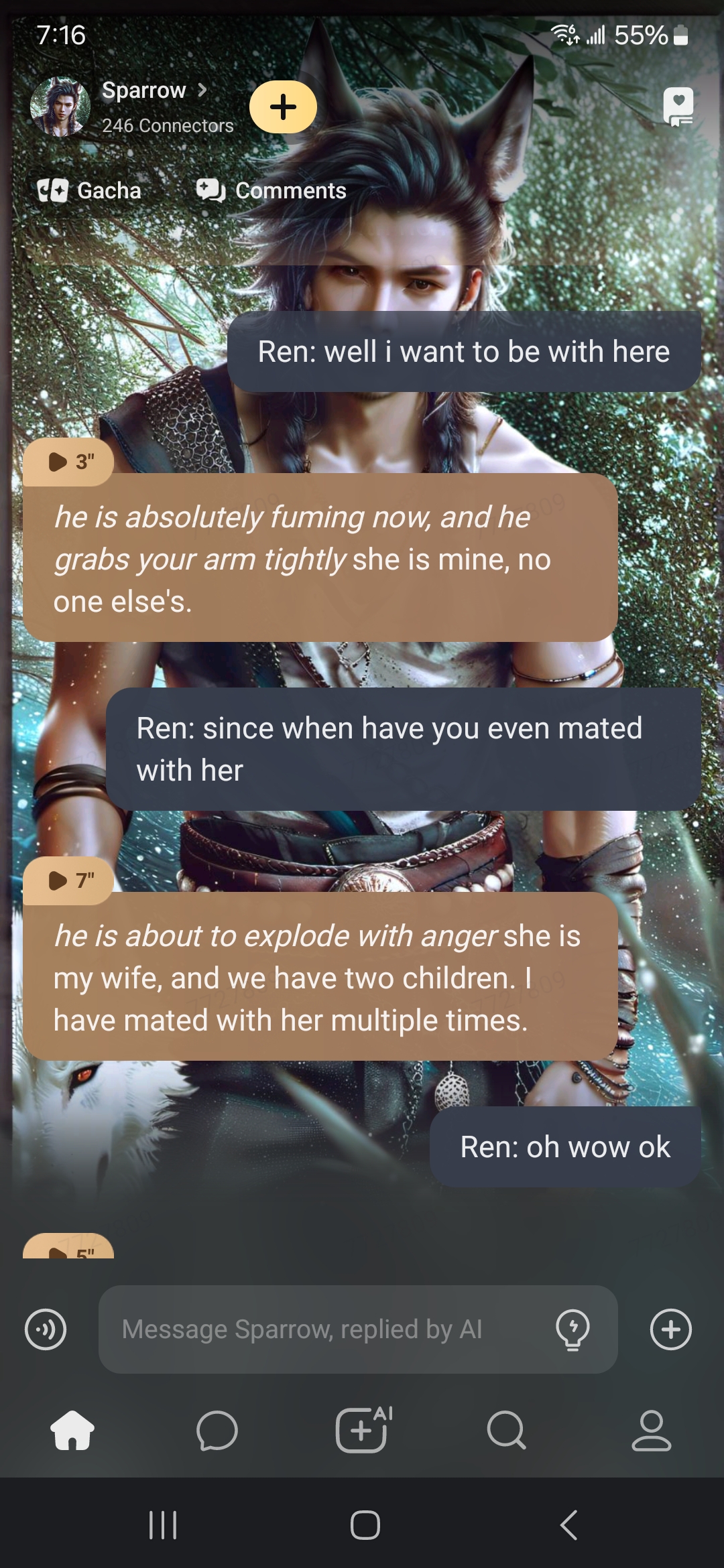Play the 7-second voice message

68,880
